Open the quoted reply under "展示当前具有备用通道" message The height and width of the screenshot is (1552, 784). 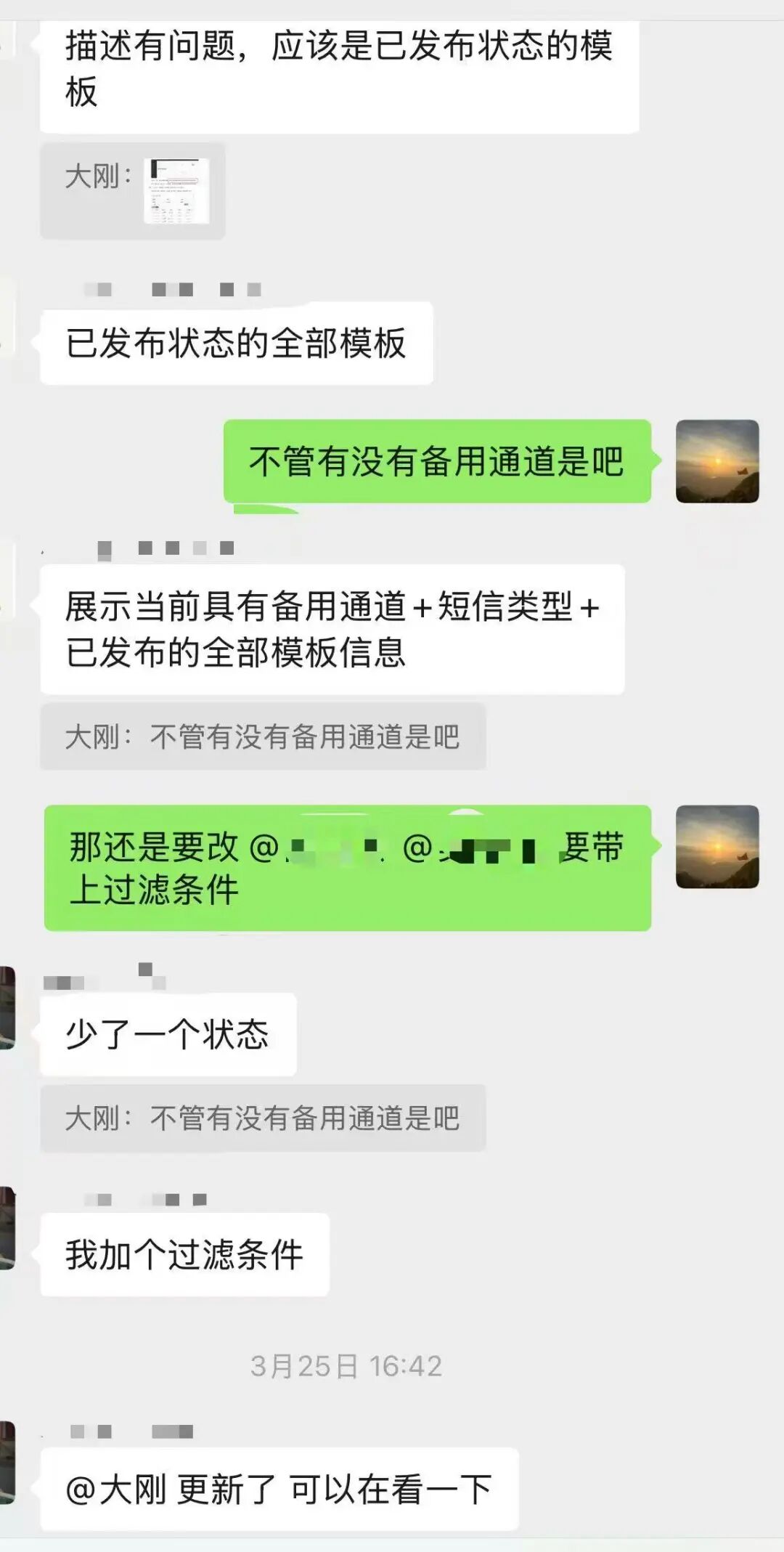[263, 736]
